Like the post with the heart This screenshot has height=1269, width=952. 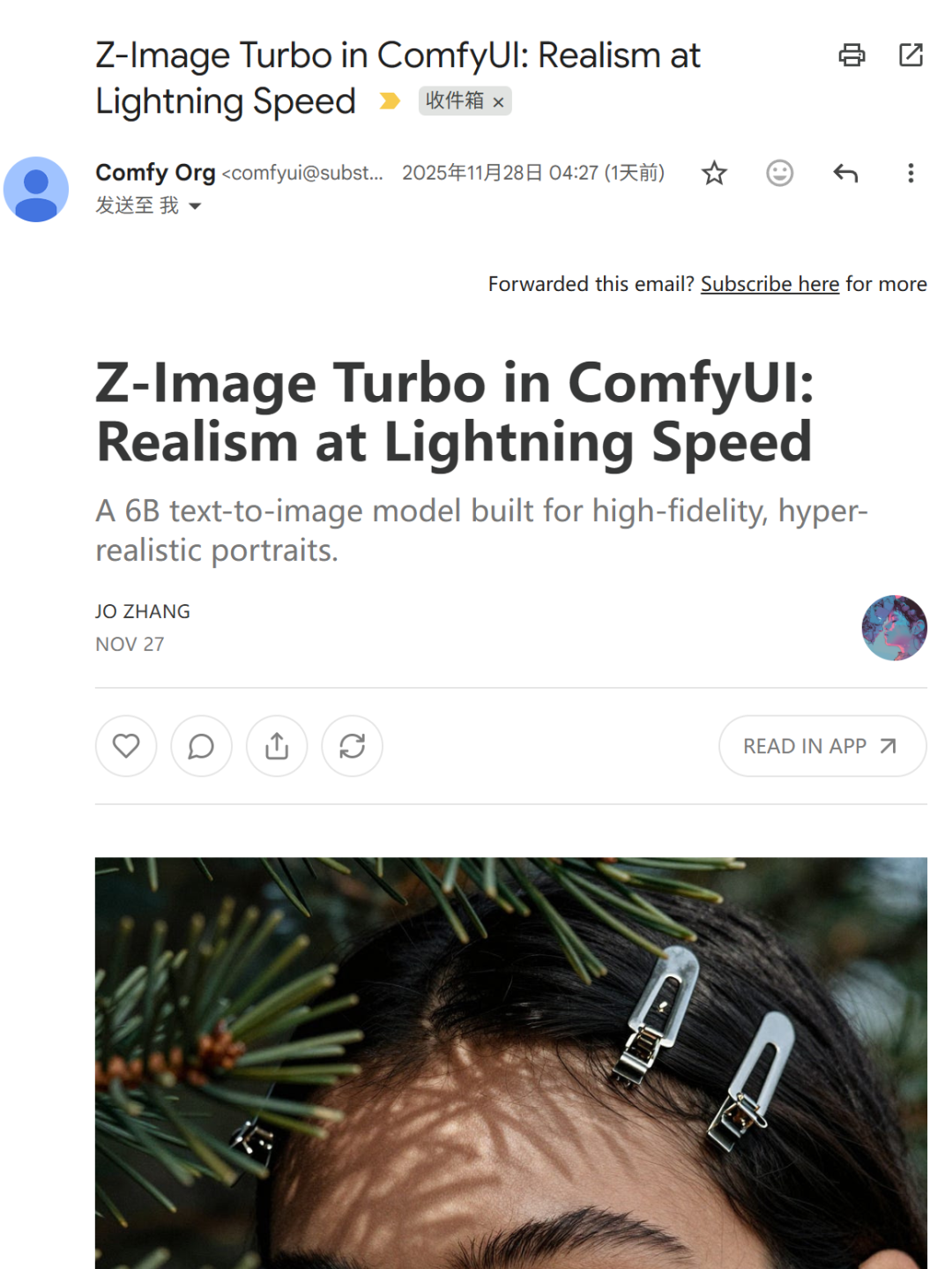(126, 746)
